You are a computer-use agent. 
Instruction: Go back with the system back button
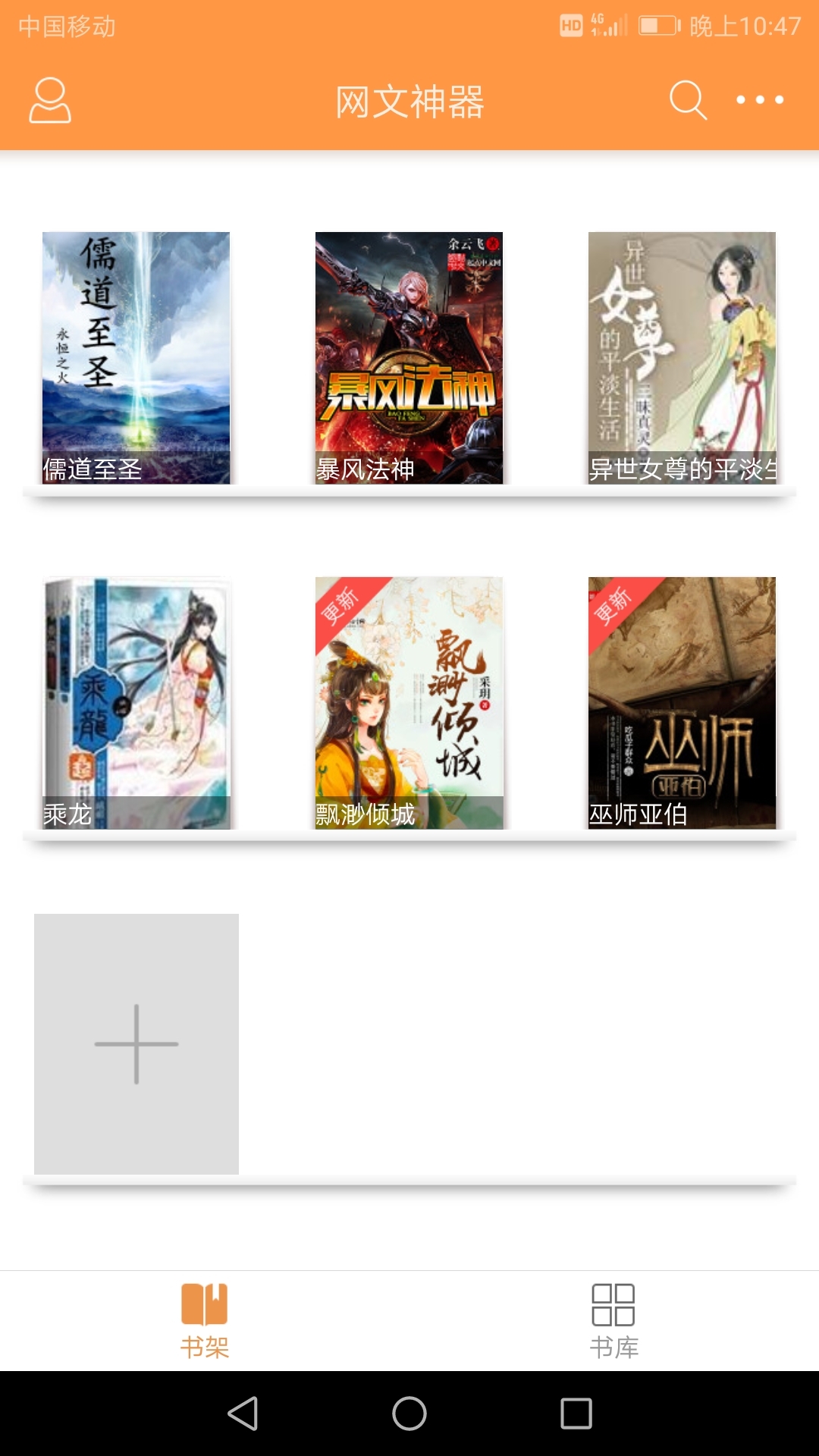pyautogui.click(x=243, y=1414)
